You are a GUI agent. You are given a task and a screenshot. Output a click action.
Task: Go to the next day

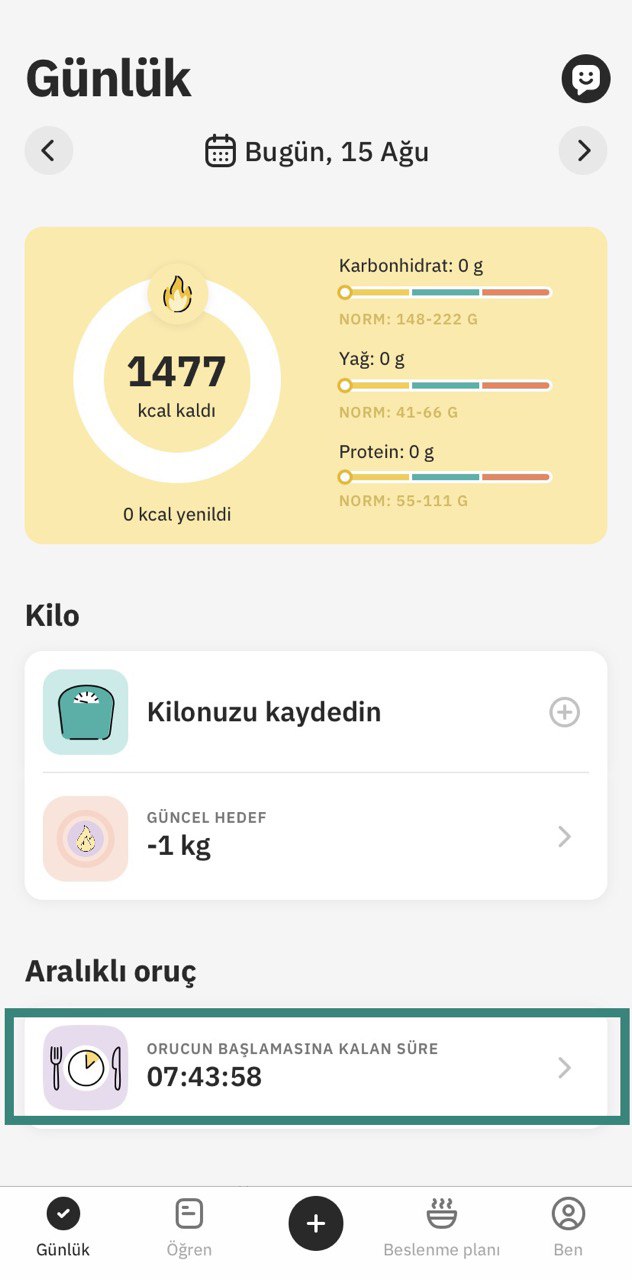[583, 151]
